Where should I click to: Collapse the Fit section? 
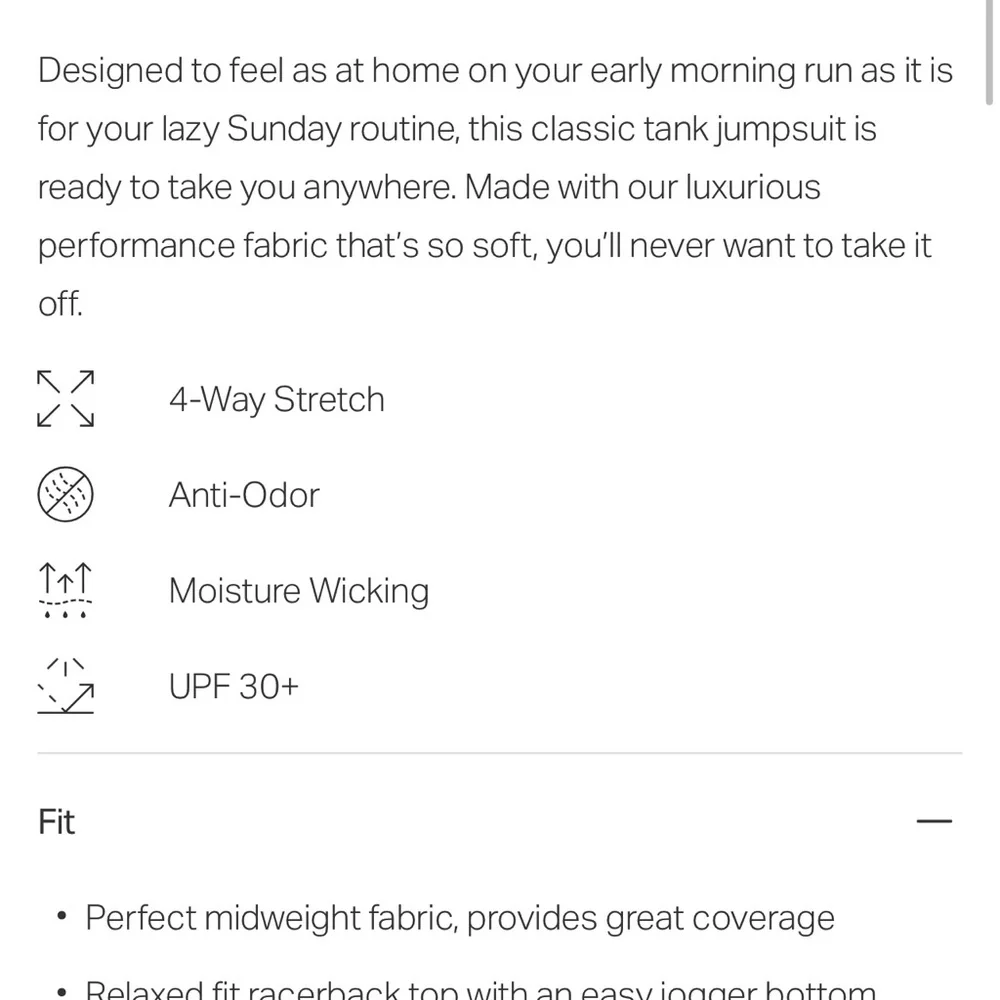pyautogui.click(x=934, y=822)
